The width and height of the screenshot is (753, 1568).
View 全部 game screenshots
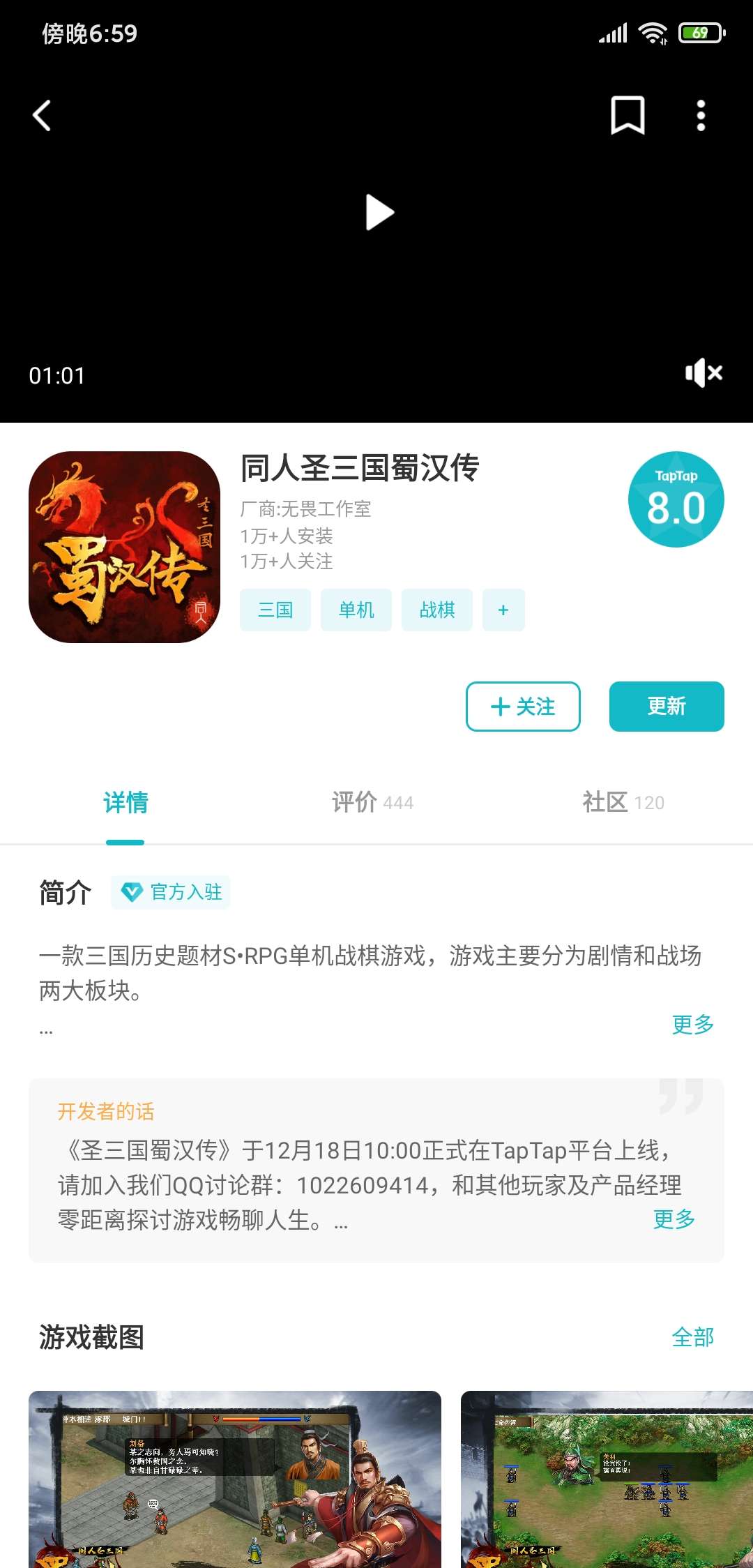click(x=692, y=1337)
